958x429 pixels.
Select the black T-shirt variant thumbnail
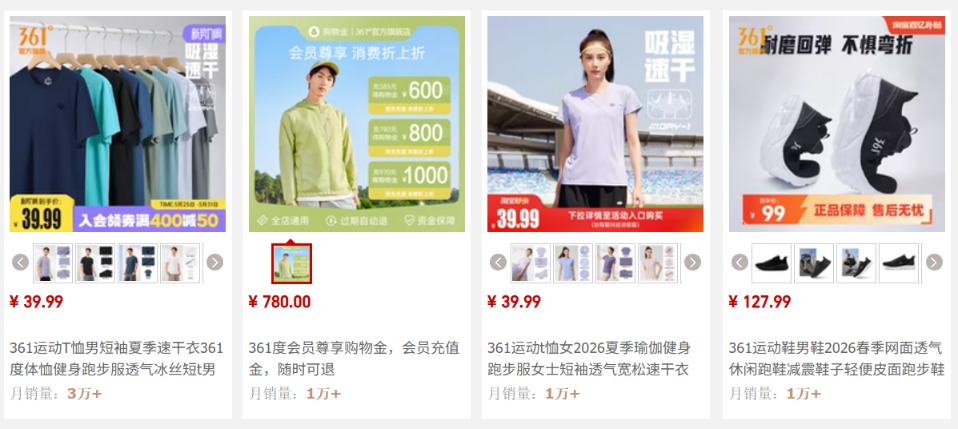pyautogui.click(x=96, y=263)
